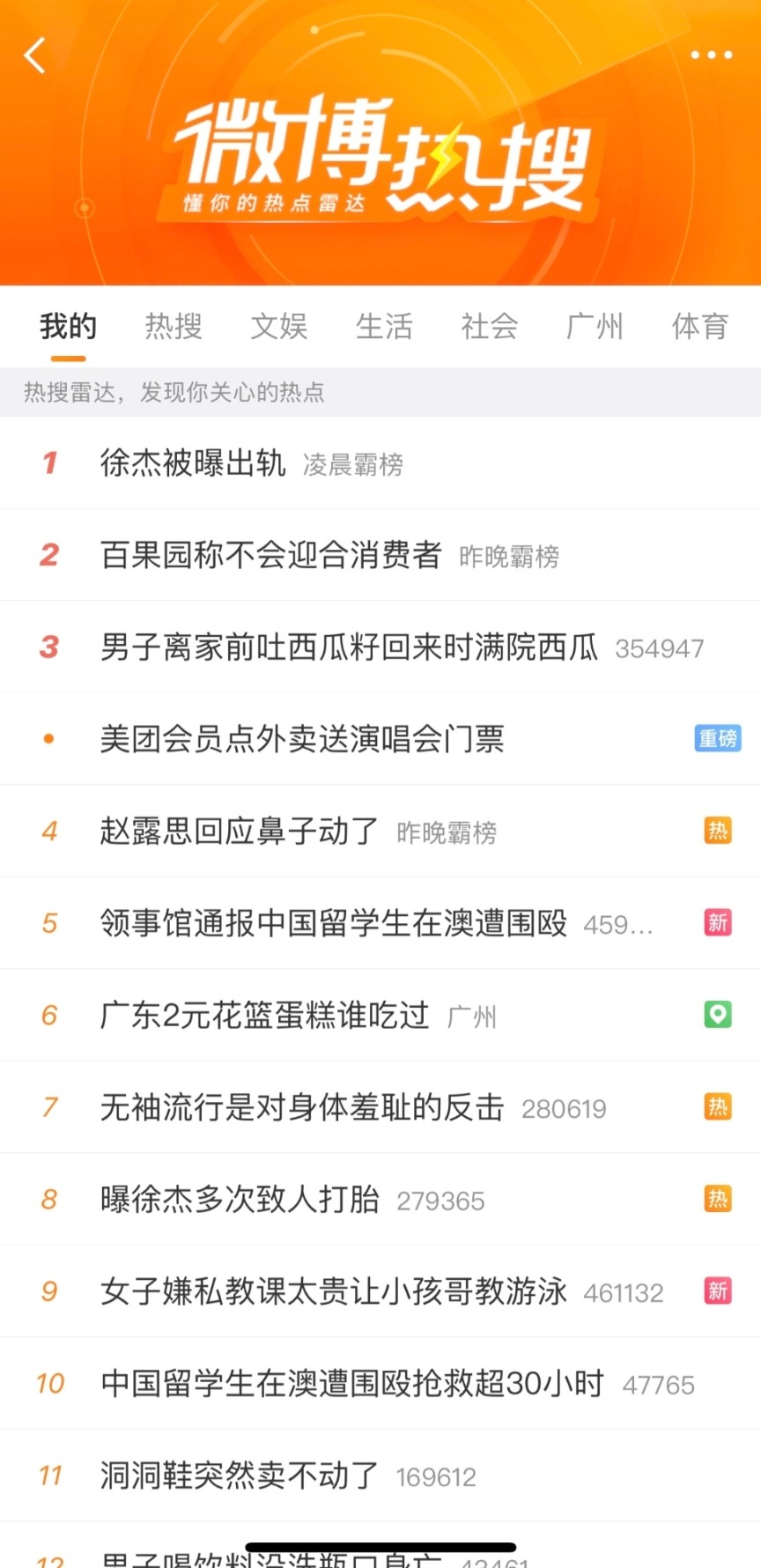Switch to the 热搜 tab
The width and height of the screenshot is (761, 1568).
tap(174, 326)
